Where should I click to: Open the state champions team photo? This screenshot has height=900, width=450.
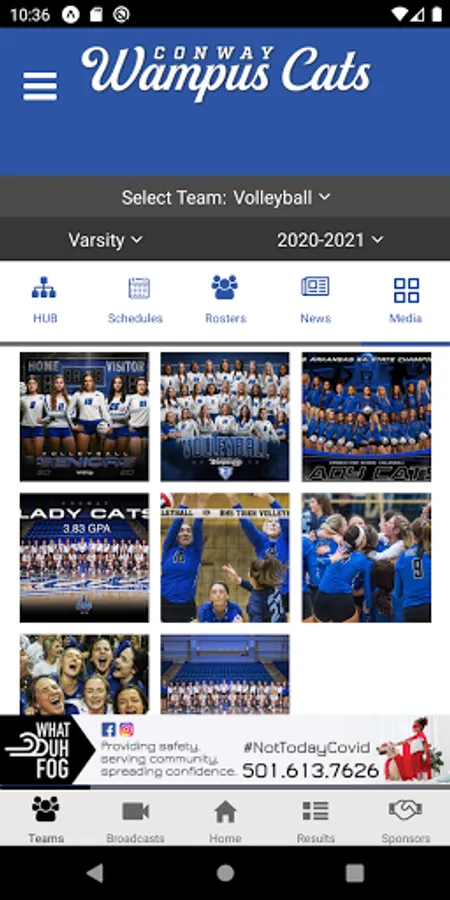[366, 417]
